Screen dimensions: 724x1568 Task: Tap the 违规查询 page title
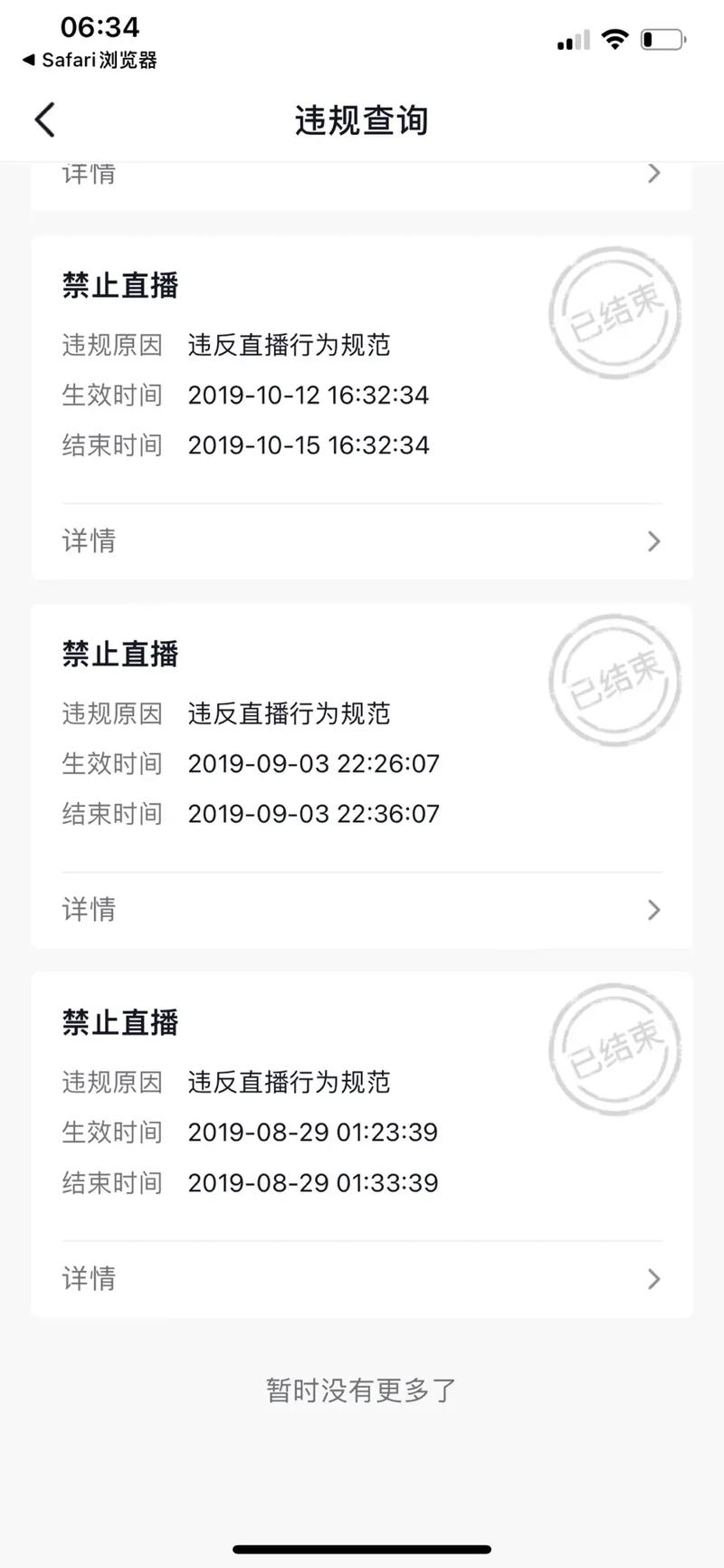362,119
